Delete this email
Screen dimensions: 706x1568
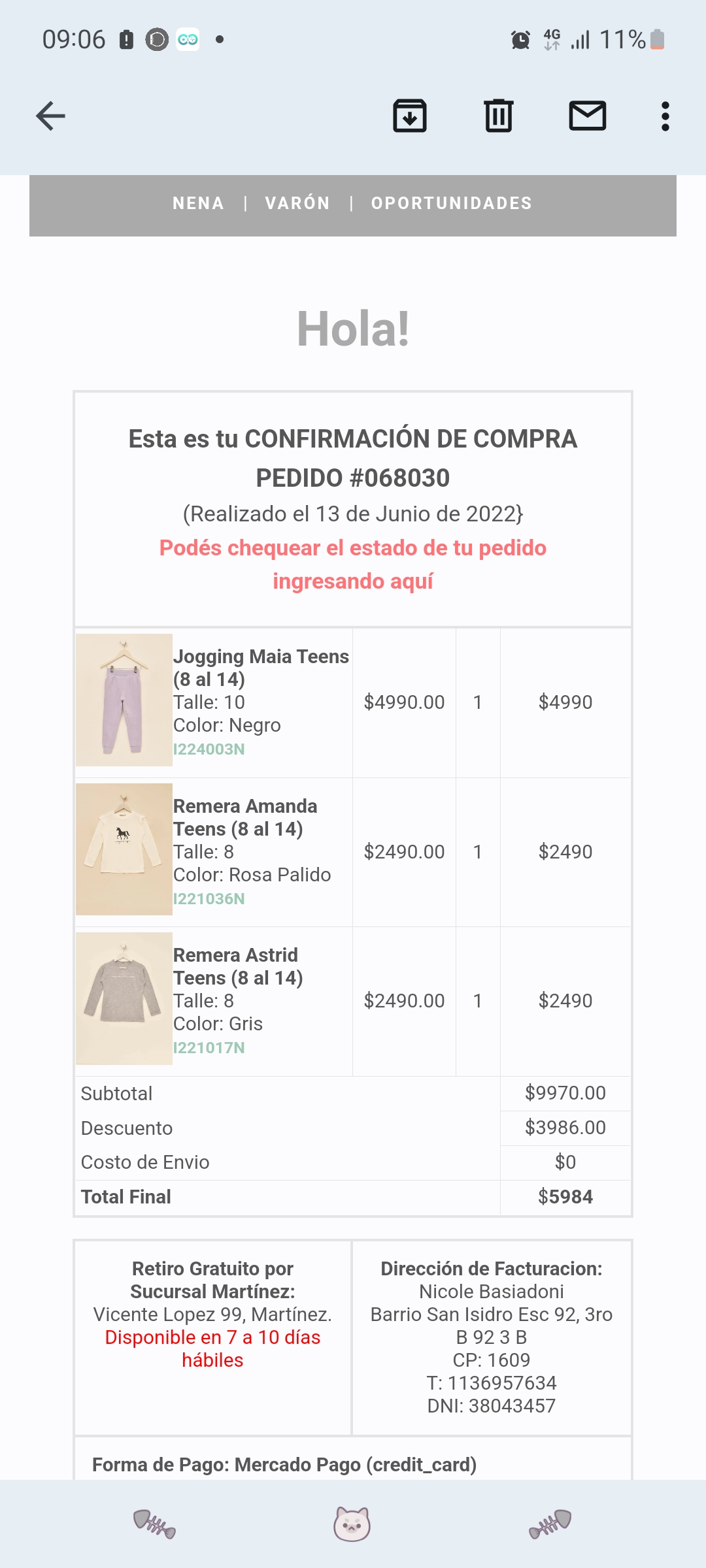tap(499, 116)
